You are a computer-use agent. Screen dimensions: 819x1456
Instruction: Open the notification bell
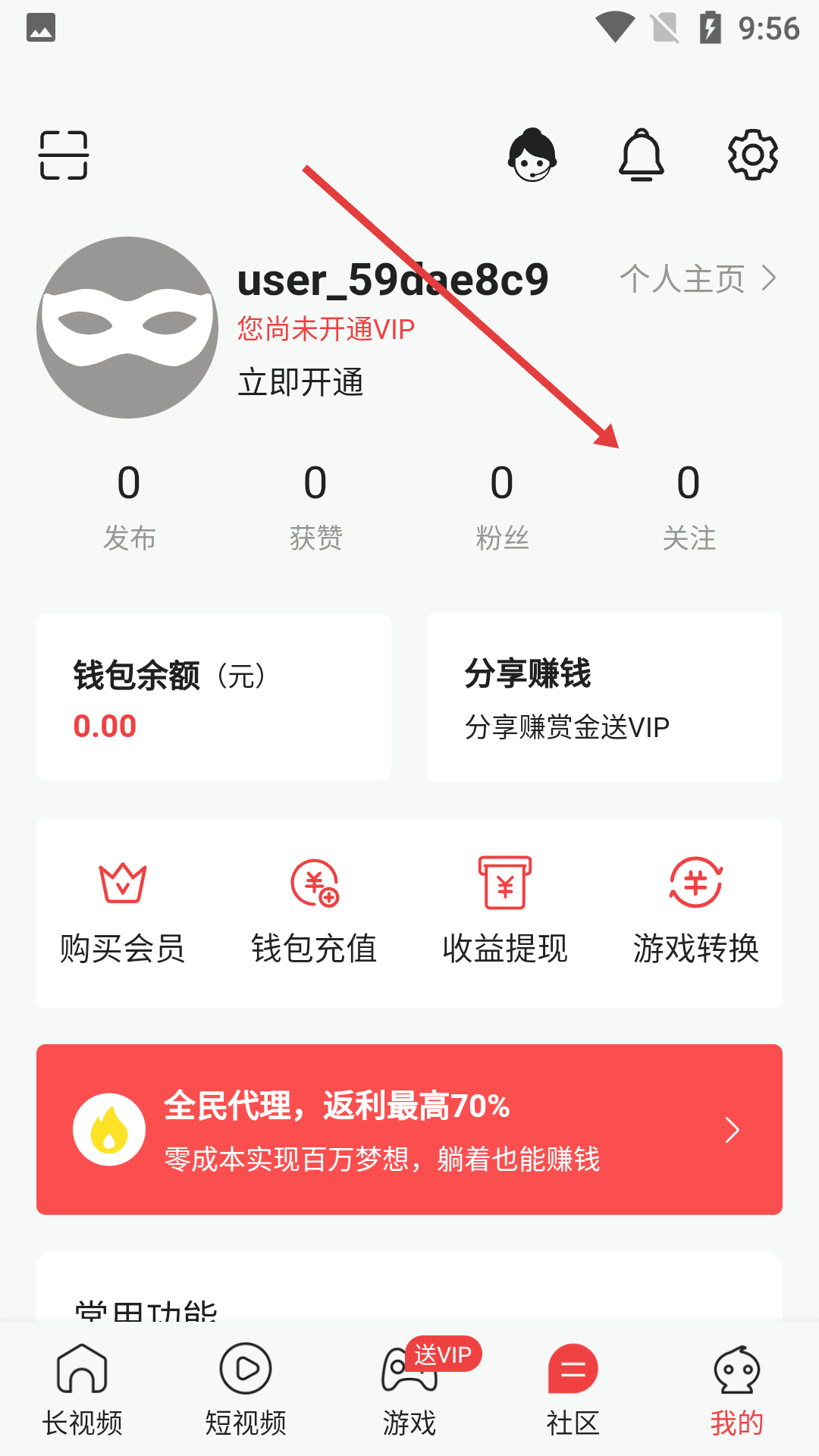[641, 154]
